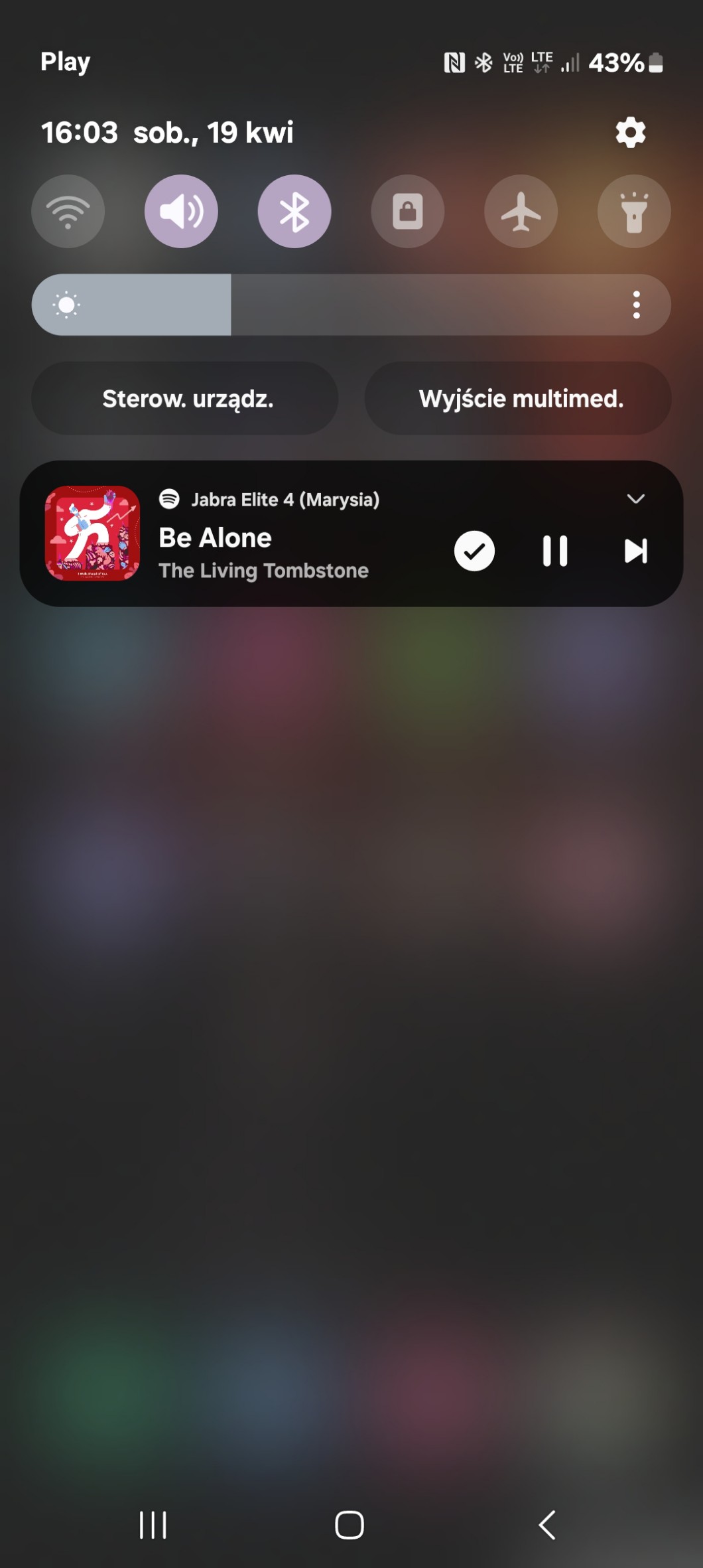Turn on the flashlight
This screenshot has width=703, height=1568.
click(634, 212)
